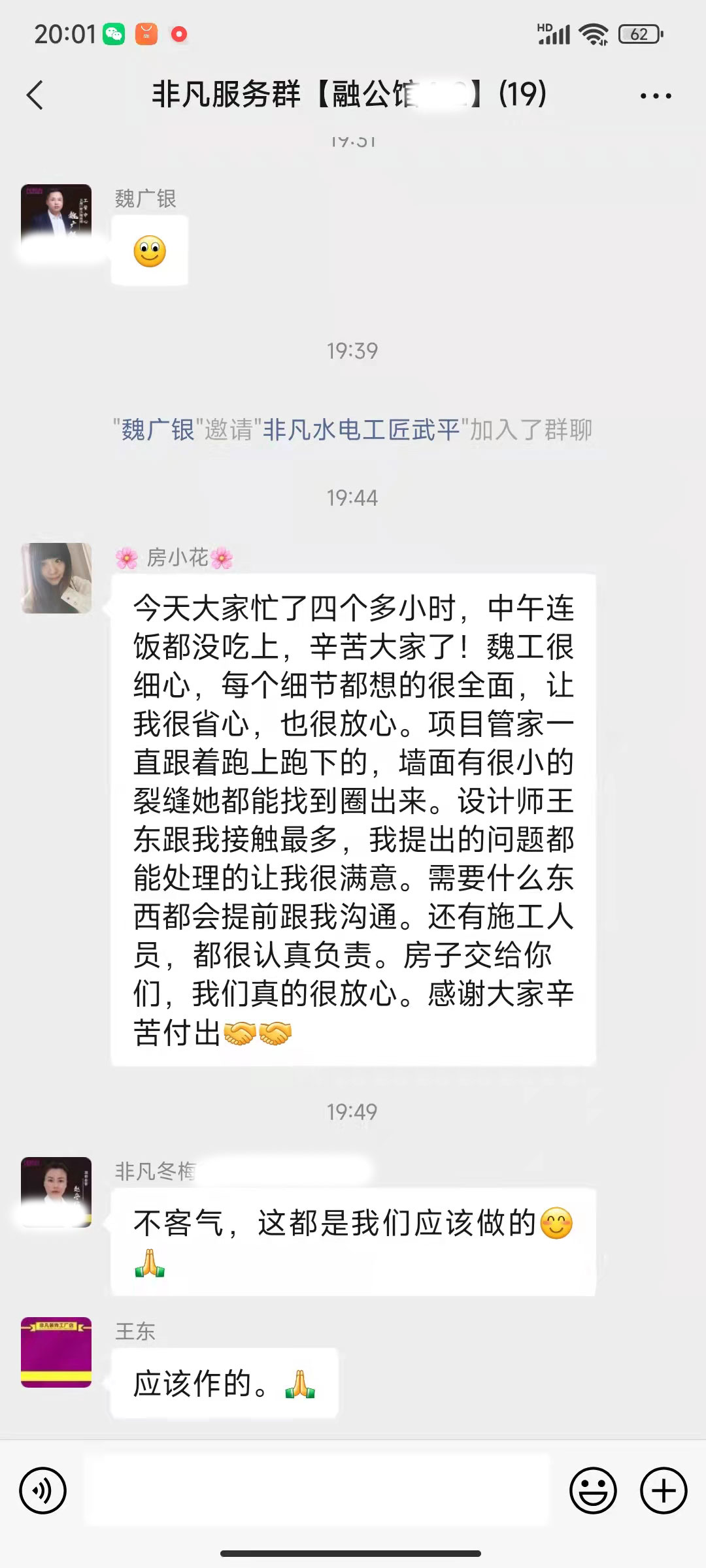Screen dimensions: 706x1568
Task: Open the chat info overflow menu
Action: tap(655, 96)
